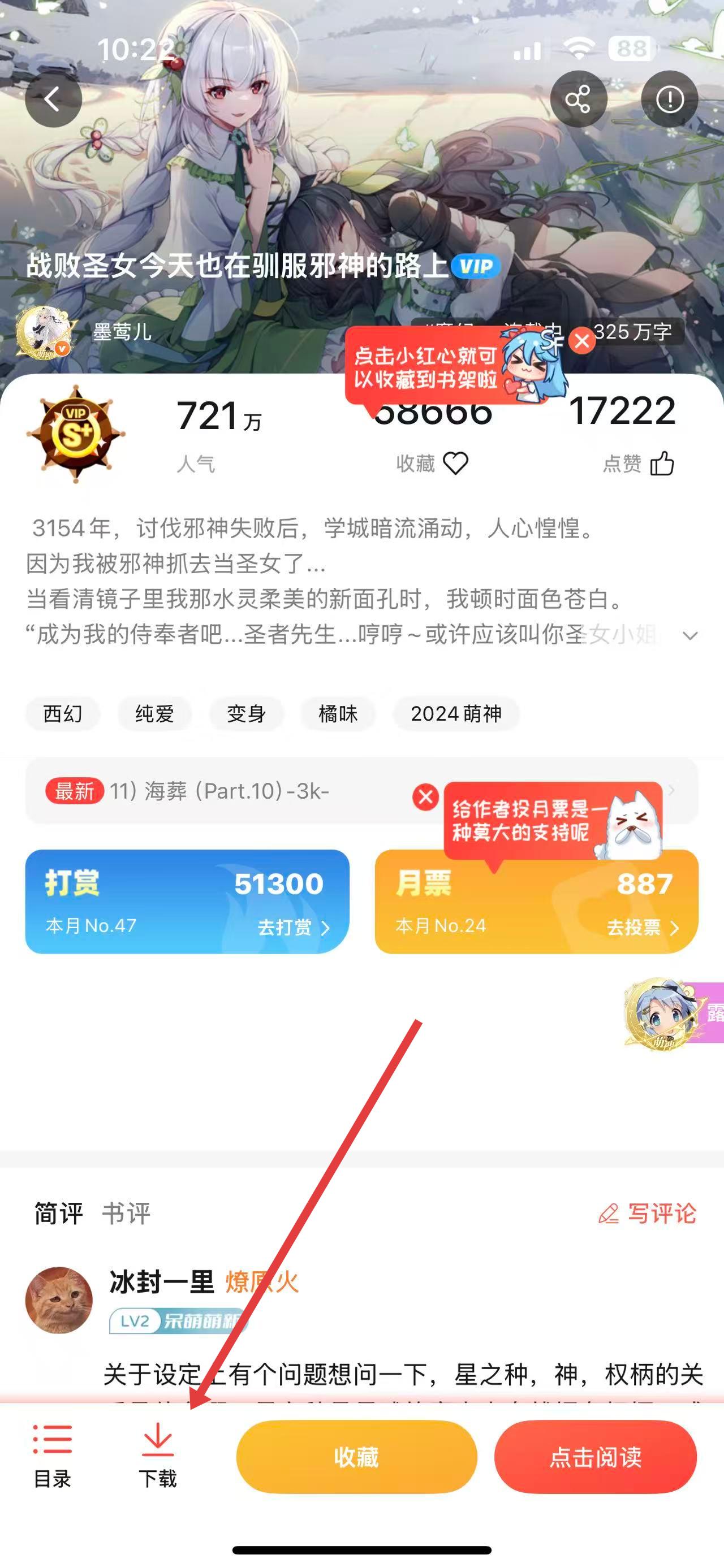Screen dimensions: 724x1568
Task: Open the 打赏 reward card
Action: coord(187,901)
